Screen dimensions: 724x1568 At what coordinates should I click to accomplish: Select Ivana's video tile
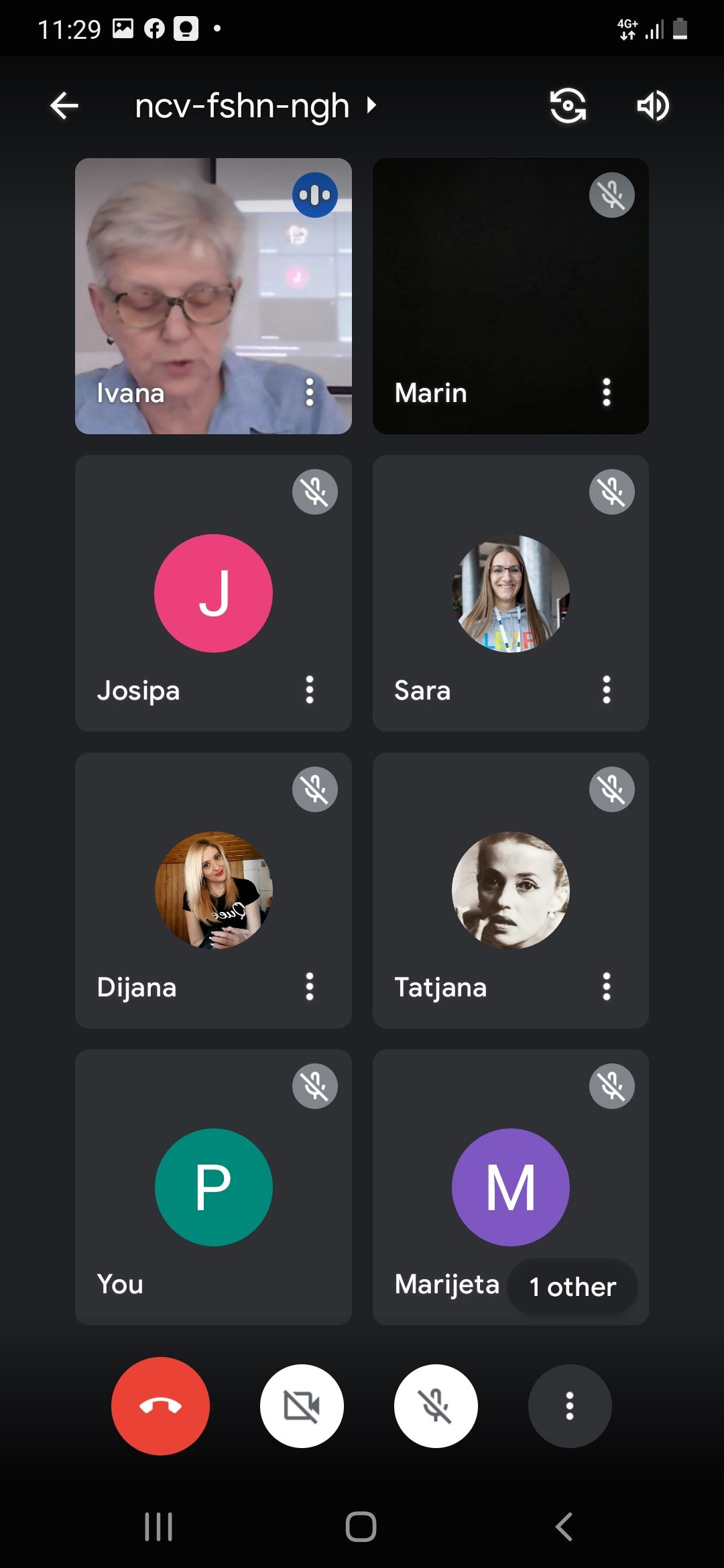pyautogui.click(x=213, y=296)
